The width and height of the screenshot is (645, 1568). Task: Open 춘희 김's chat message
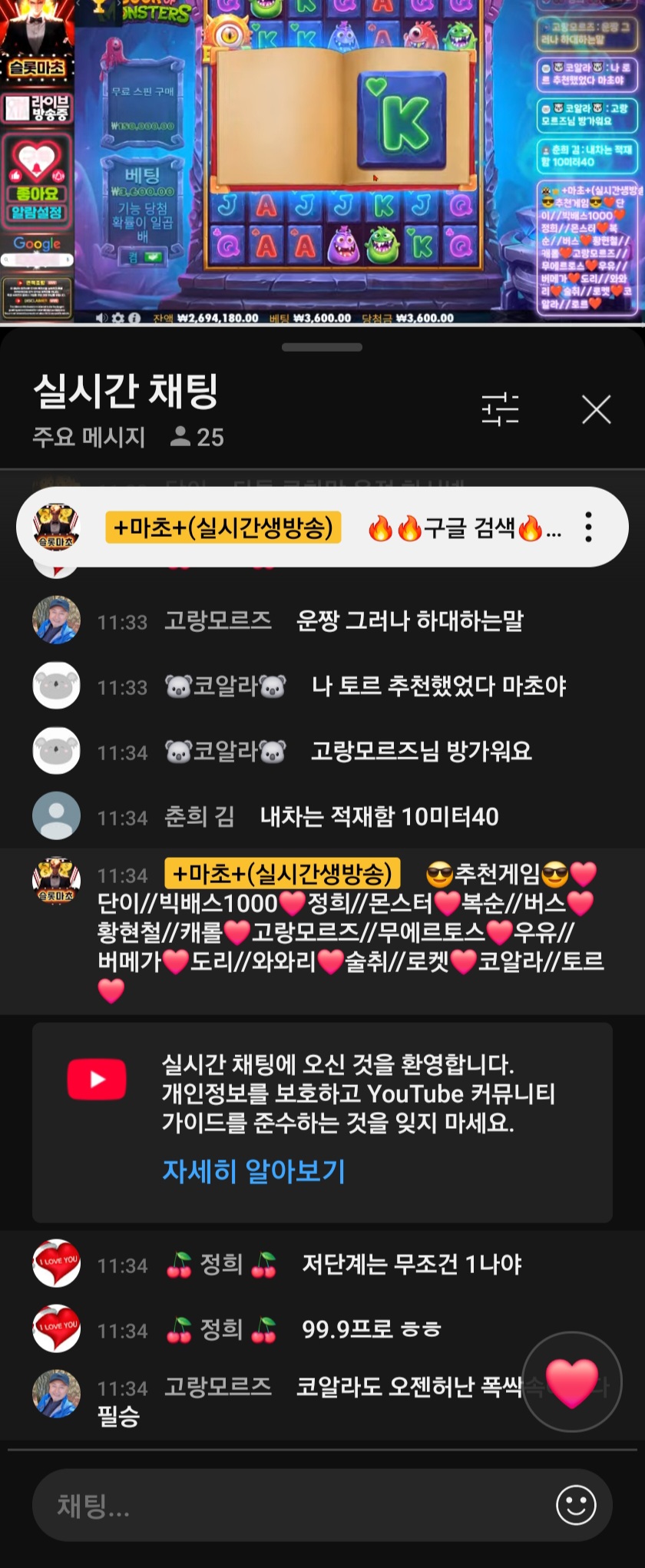click(x=379, y=817)
